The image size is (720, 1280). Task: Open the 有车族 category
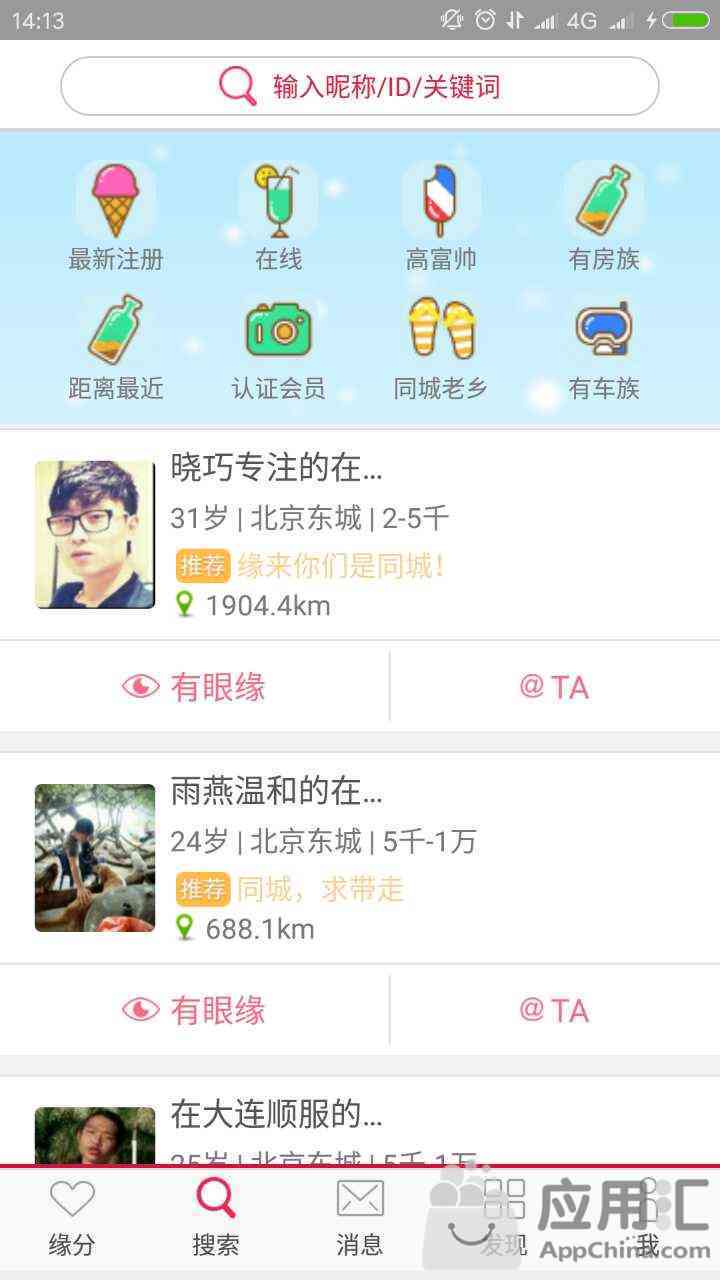click(x=603, y=347)
